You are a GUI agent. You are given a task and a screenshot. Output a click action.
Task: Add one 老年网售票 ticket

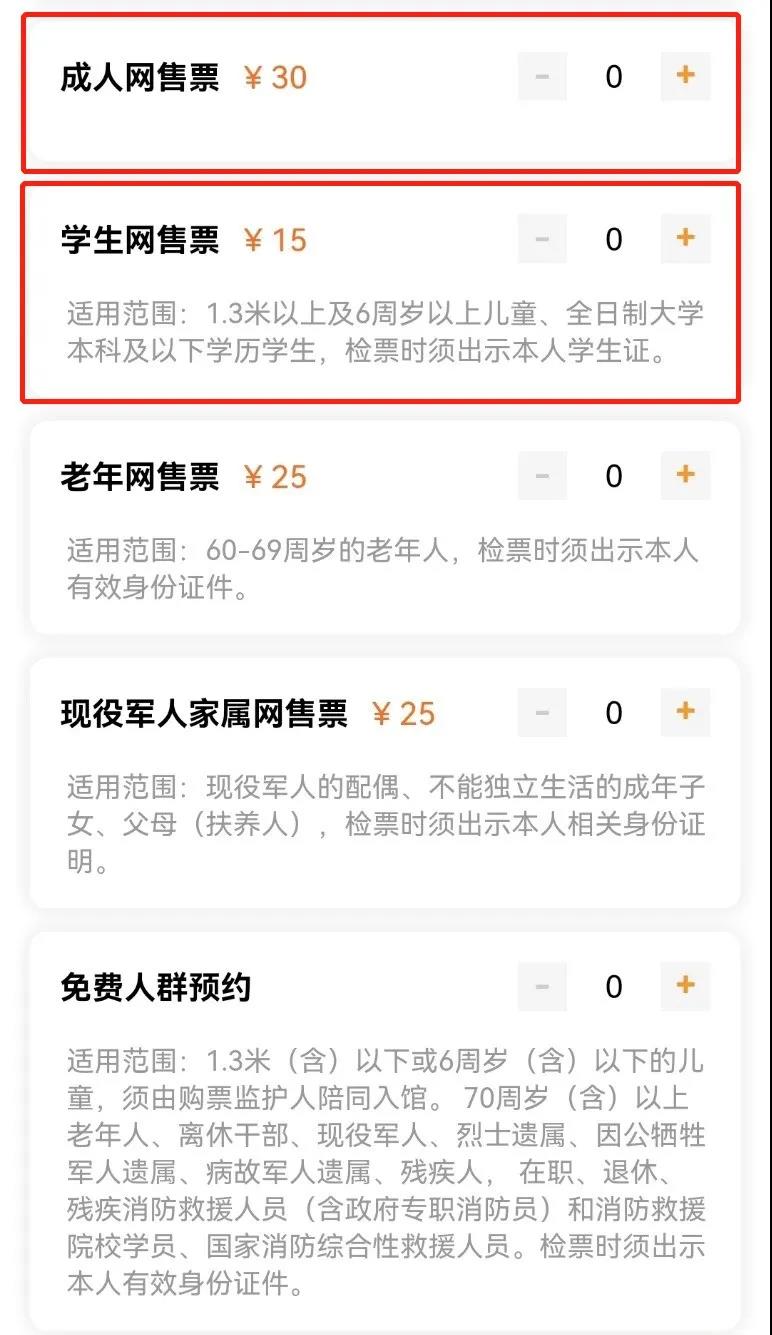click(x=685, y=476)
